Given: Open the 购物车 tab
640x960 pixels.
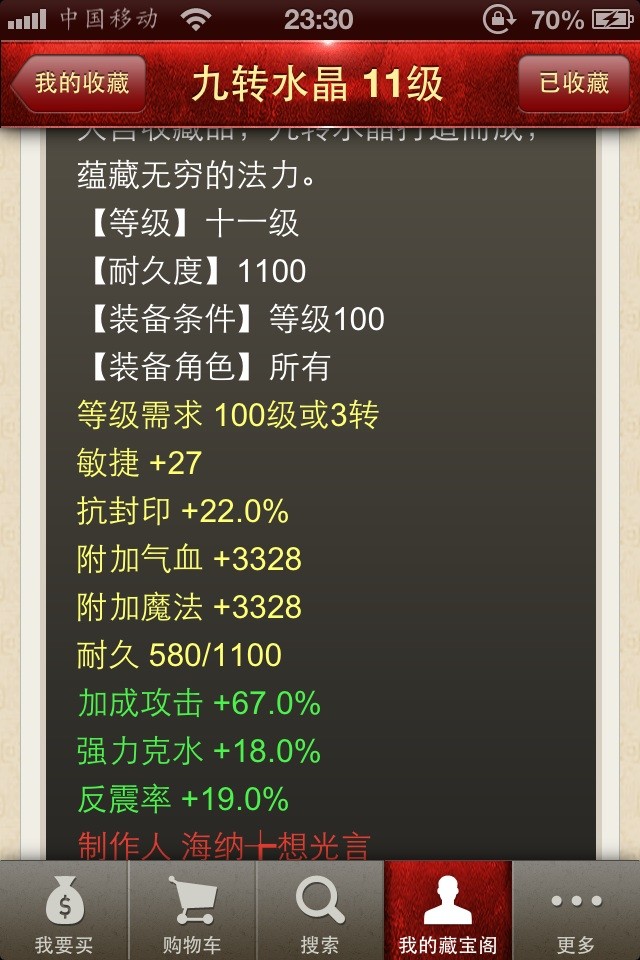Looking at the screenshot, I should [192, 912].
